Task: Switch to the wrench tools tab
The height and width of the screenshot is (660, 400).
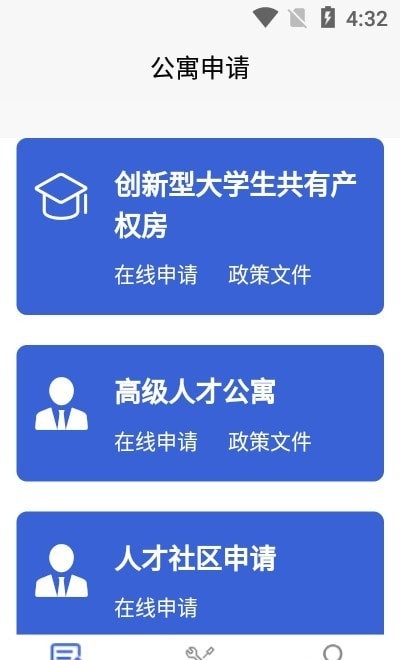Action: 200,652
